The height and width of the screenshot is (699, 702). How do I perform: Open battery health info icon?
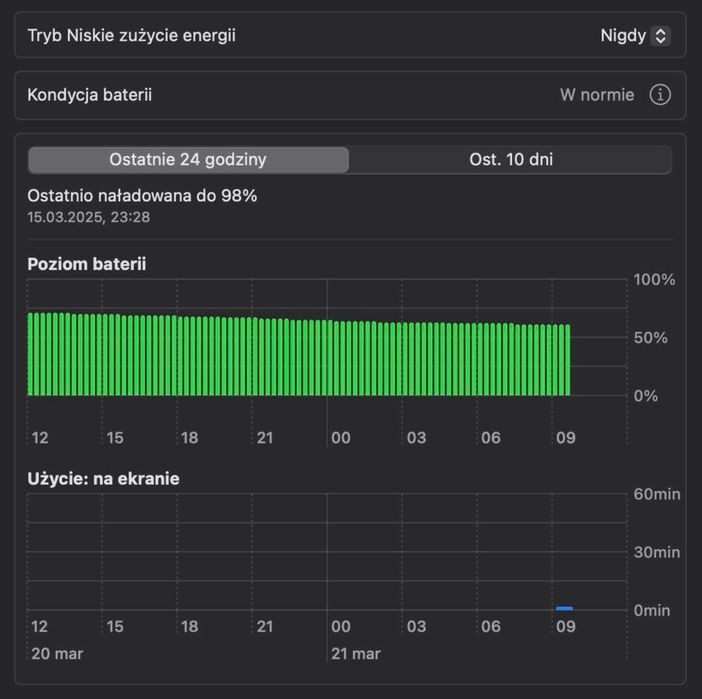click(660, 95)
